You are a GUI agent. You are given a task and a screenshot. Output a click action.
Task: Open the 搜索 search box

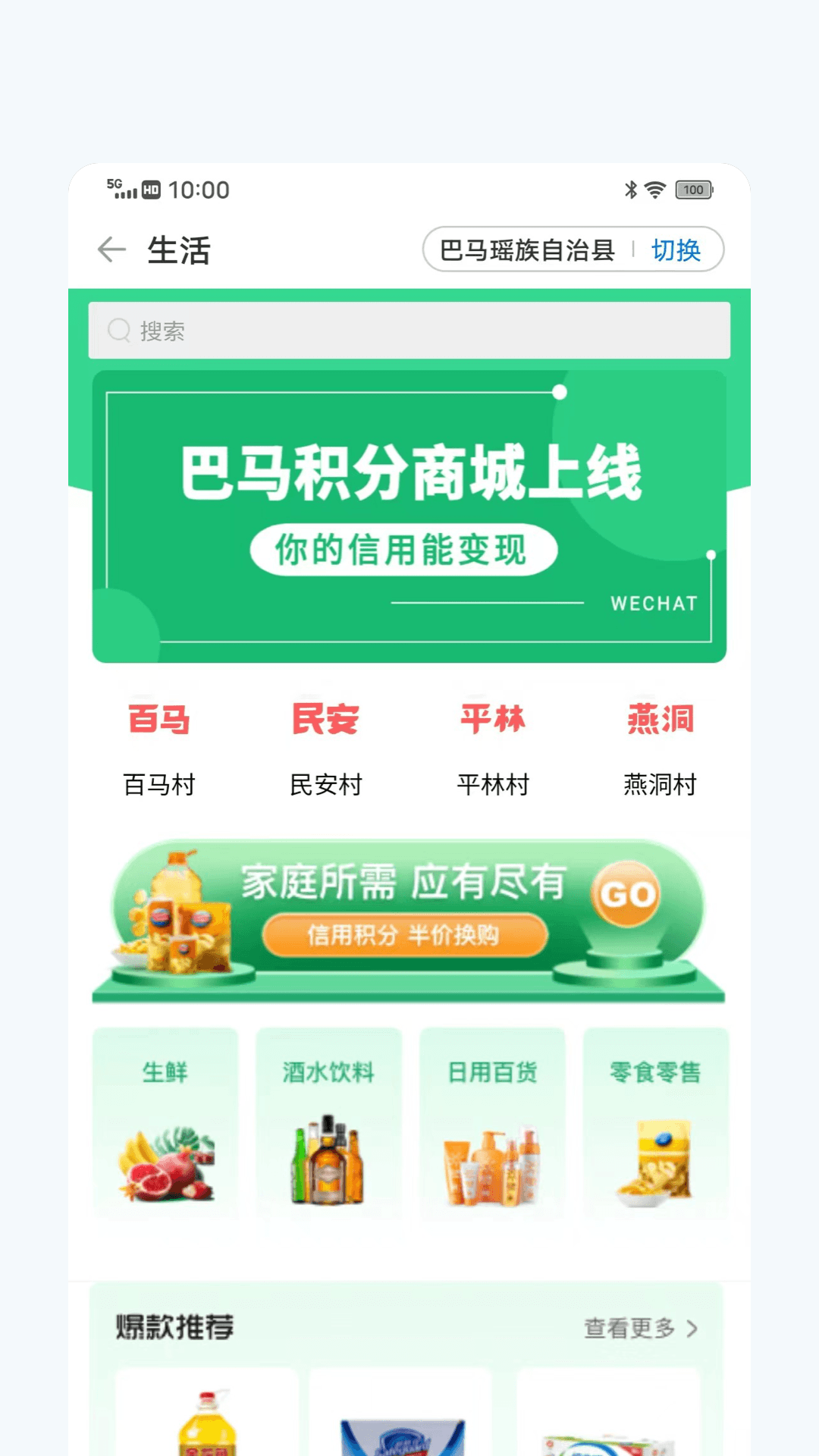click(409, 331)
